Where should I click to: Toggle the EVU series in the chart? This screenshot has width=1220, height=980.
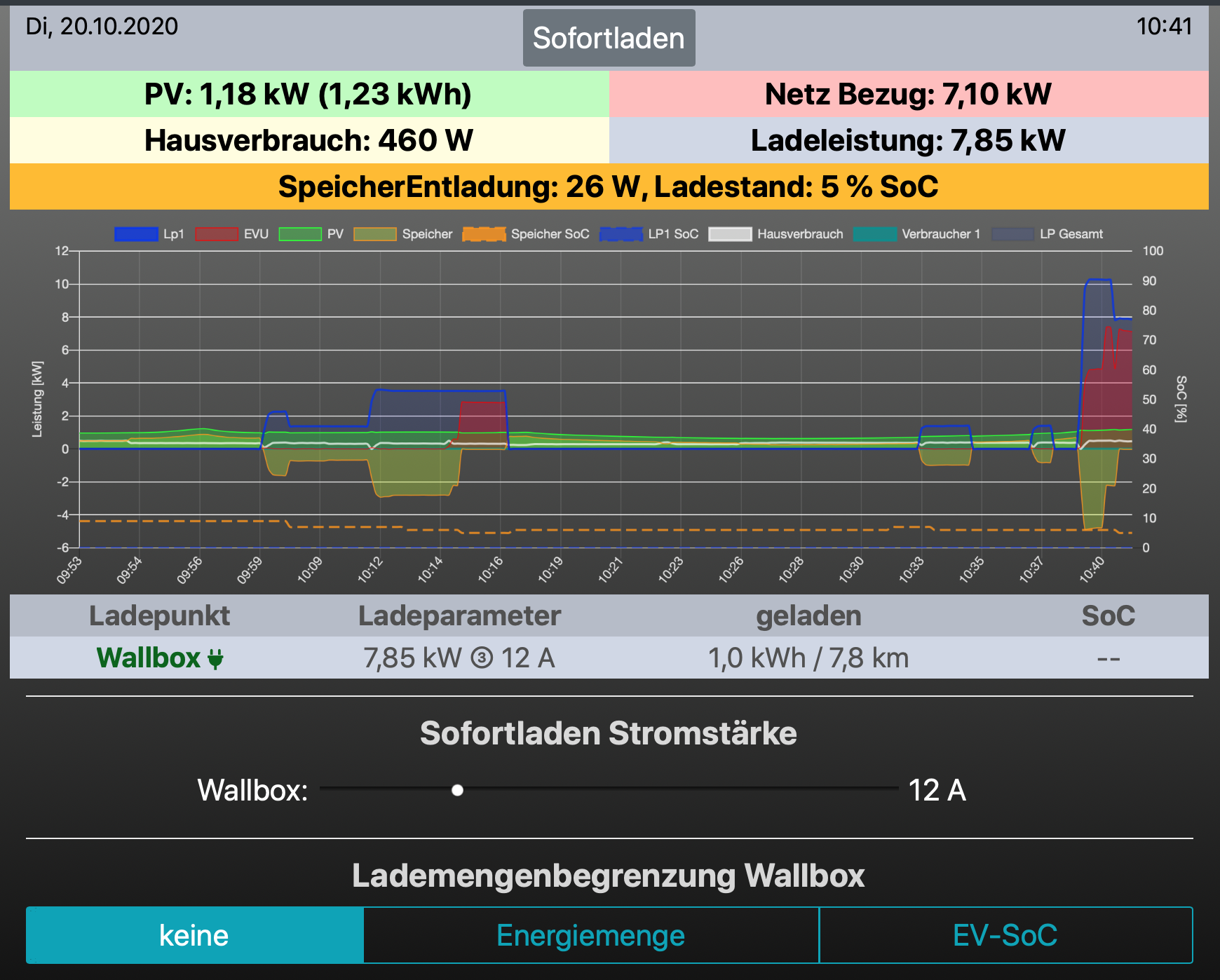pos(232,234)
